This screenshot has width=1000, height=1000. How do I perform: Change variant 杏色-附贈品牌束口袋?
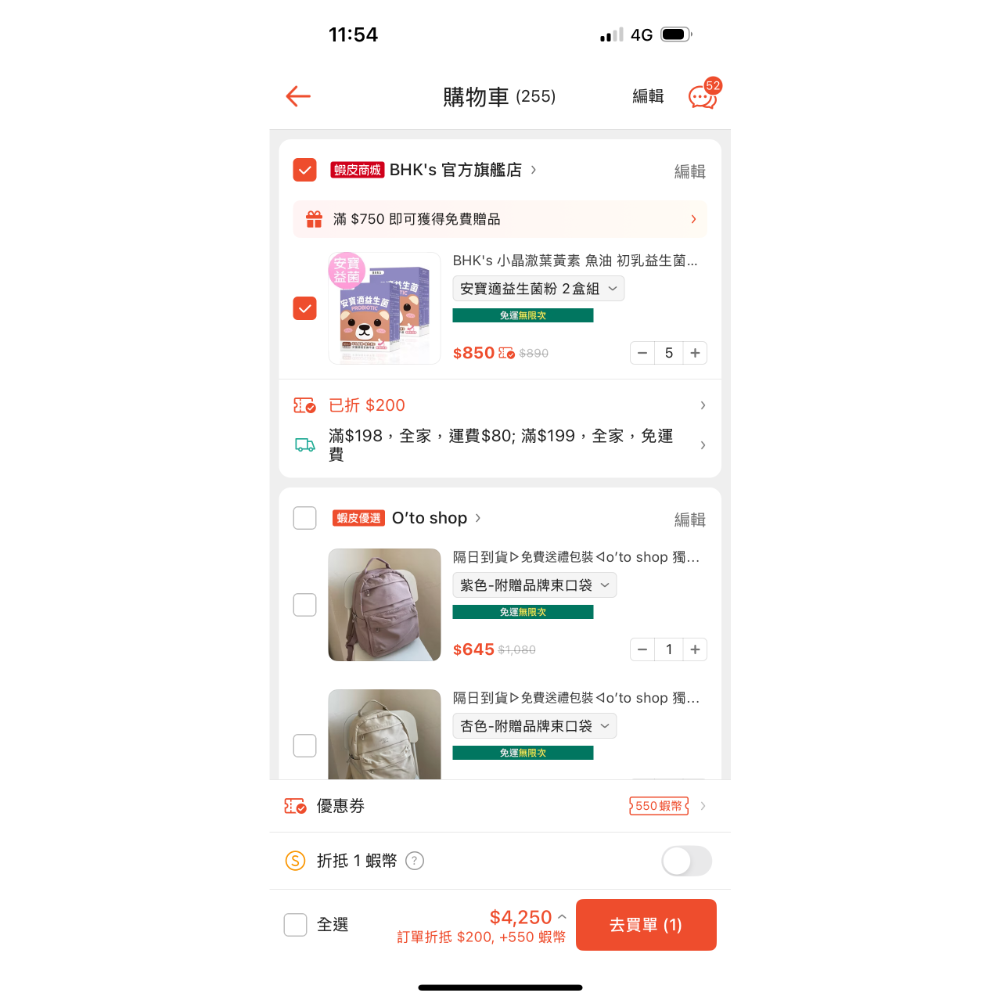tap(534, 726)
